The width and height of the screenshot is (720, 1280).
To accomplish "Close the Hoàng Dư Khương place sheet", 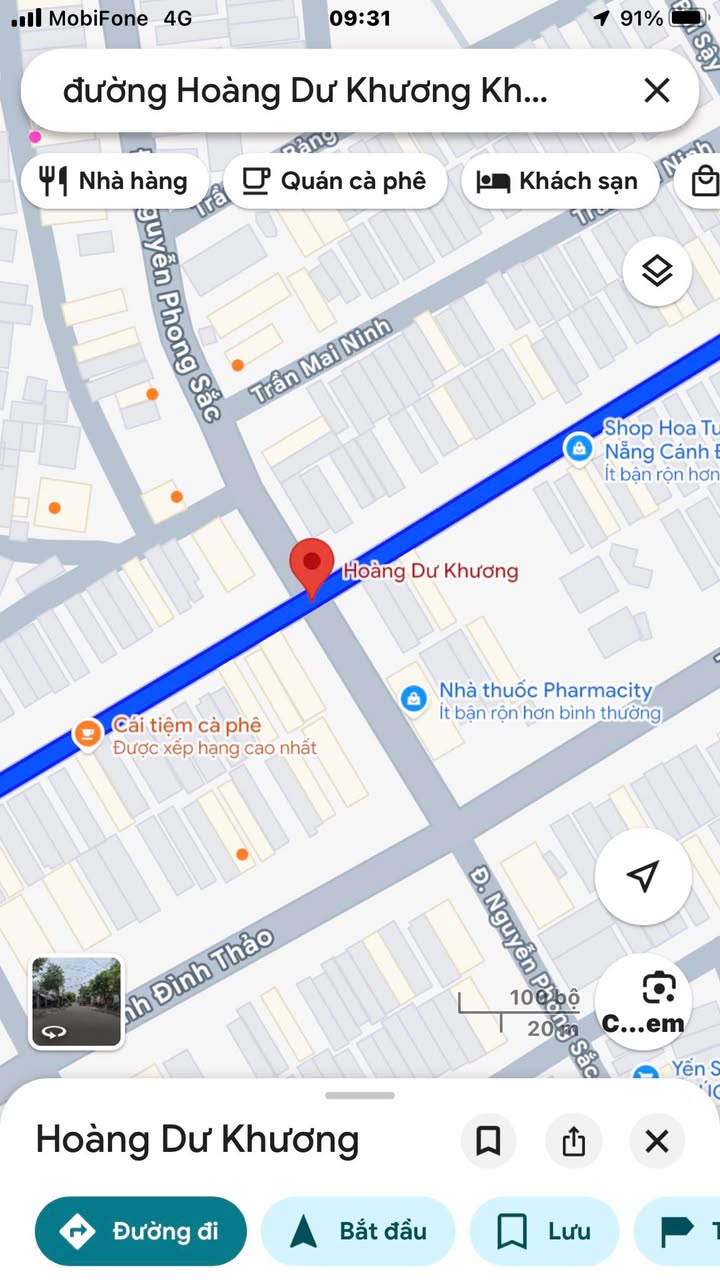I will pos(657,1141).
